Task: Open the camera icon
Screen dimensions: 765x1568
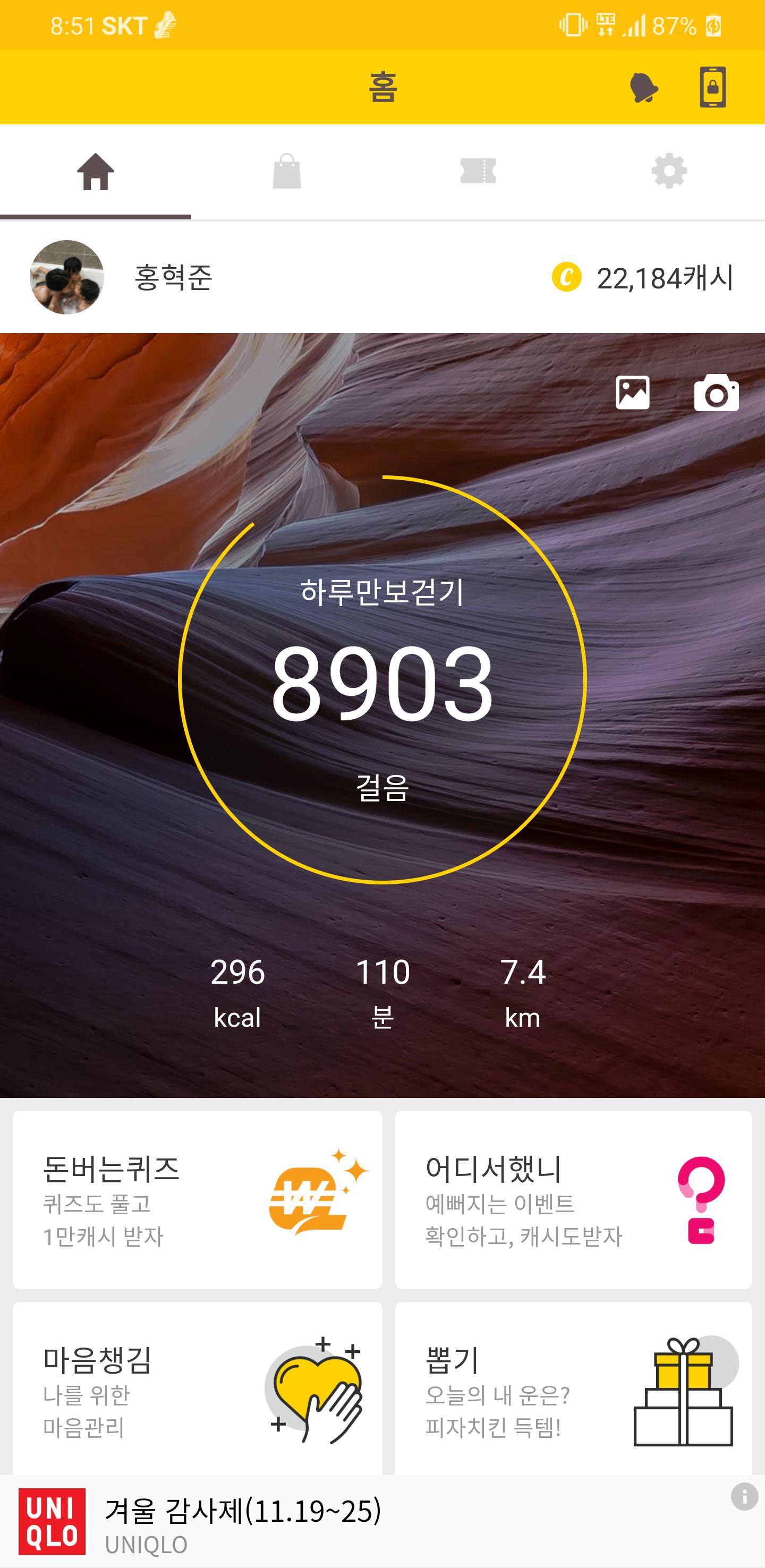Action: tap(716, 393)
